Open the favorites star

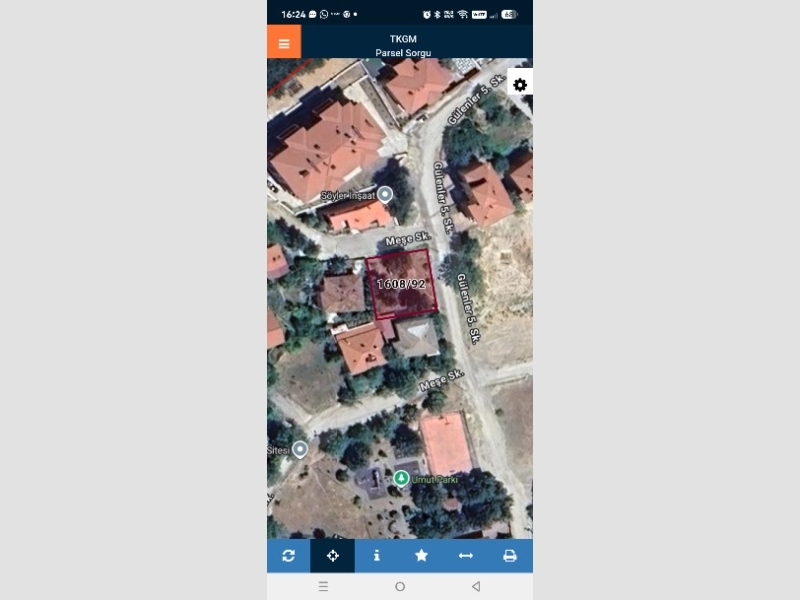point(421,556)
